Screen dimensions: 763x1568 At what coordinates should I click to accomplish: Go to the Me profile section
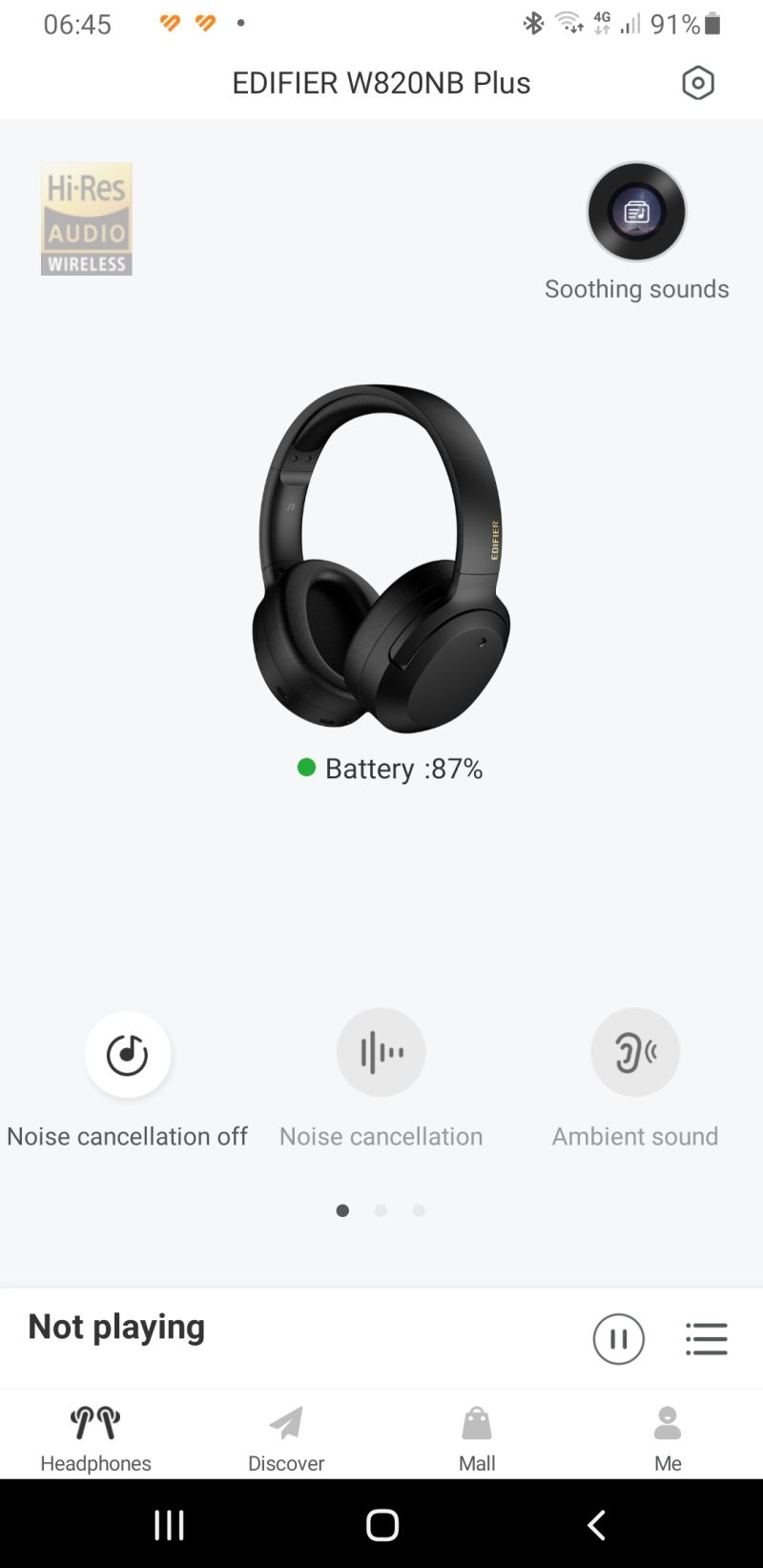point(667,1435)
